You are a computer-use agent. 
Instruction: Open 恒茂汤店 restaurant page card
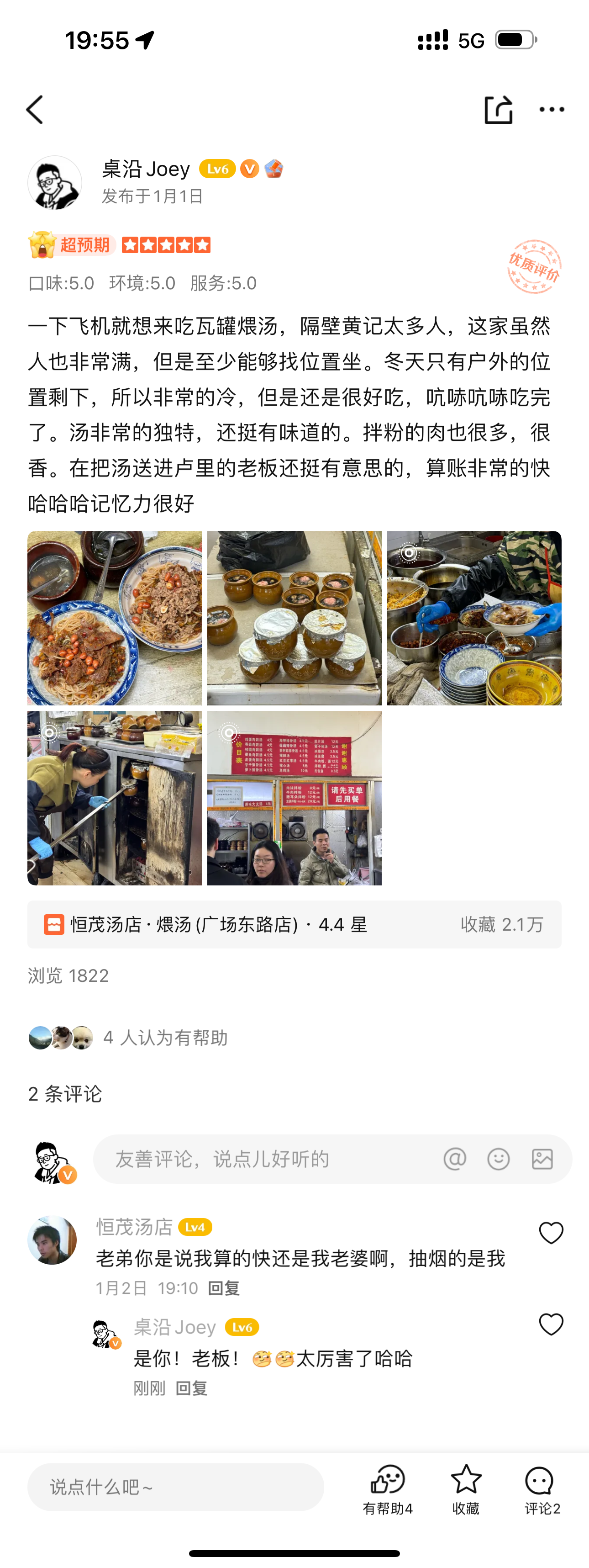(294, 925)
